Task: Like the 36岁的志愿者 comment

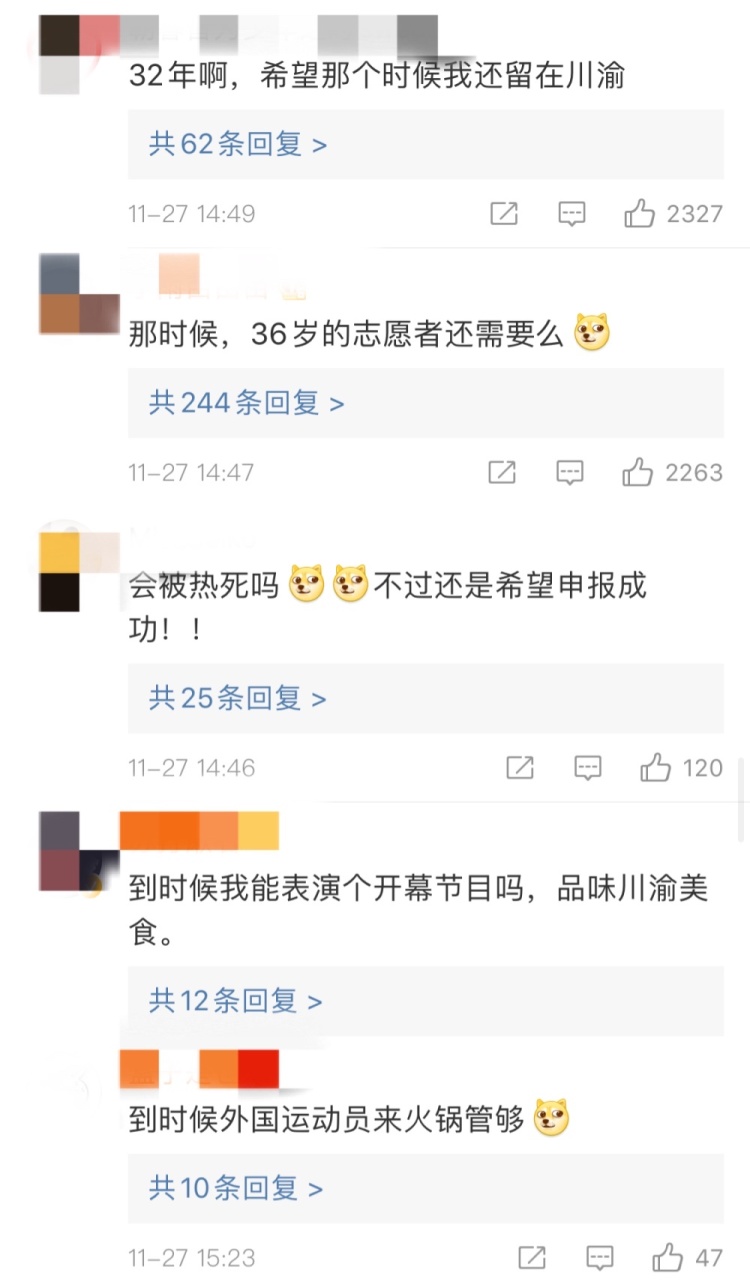Action: tap(638, 472)
